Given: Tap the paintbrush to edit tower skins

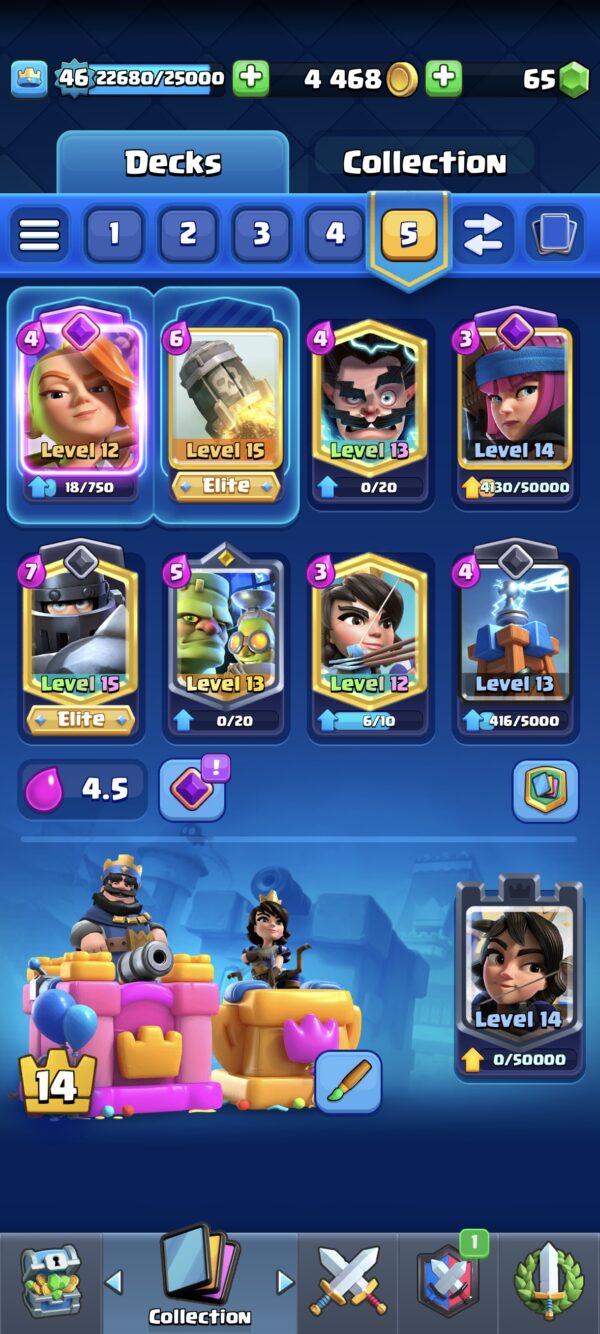Looking at the screenshot, I should click(348, 1081).
